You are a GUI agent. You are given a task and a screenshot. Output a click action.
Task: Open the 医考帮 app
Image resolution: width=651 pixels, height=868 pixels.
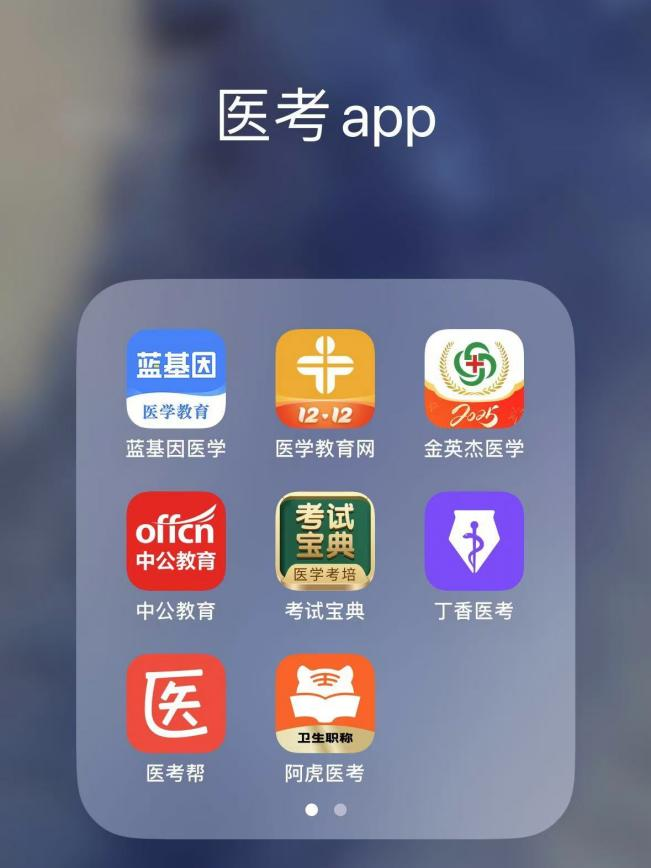[176, 703]
